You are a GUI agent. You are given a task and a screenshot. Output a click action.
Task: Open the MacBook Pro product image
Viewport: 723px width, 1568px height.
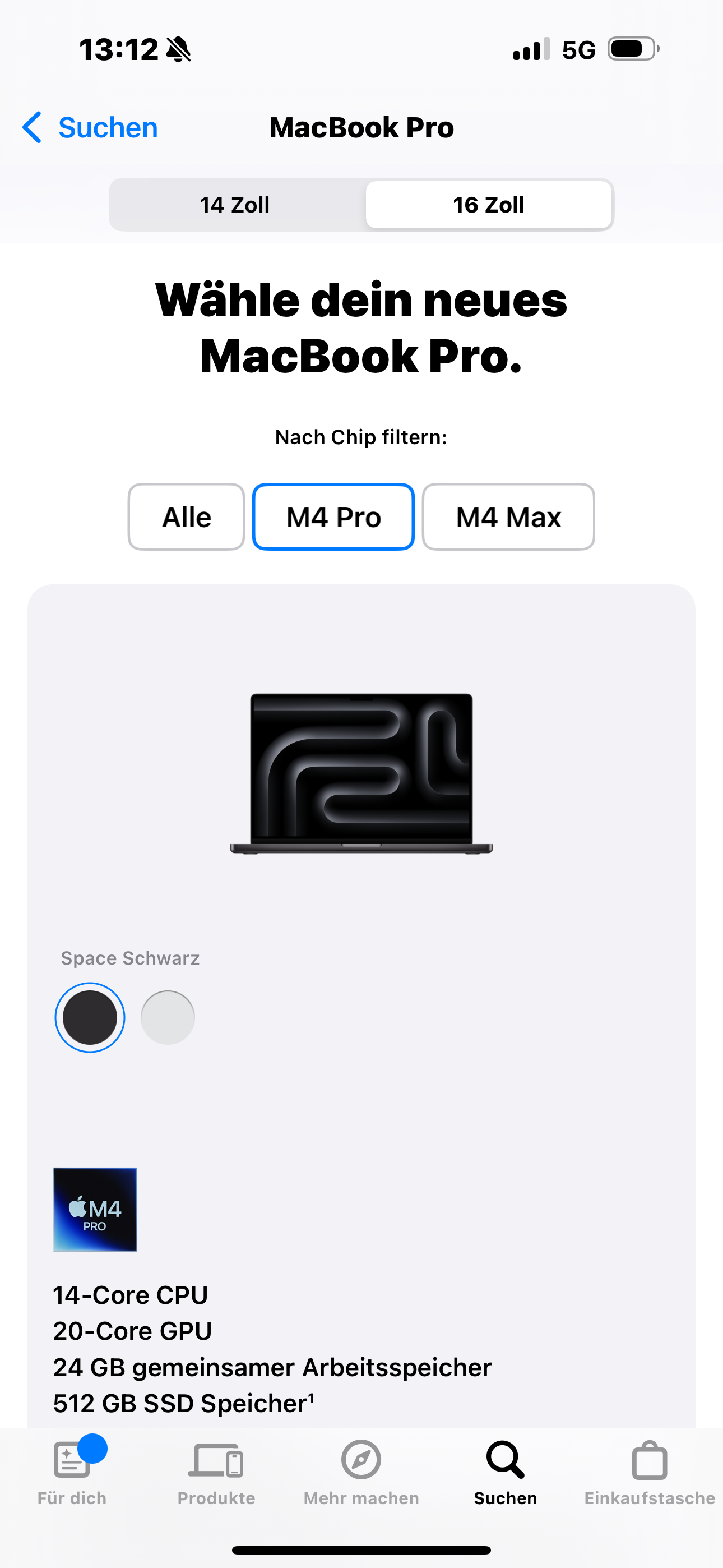pos(361,774)
